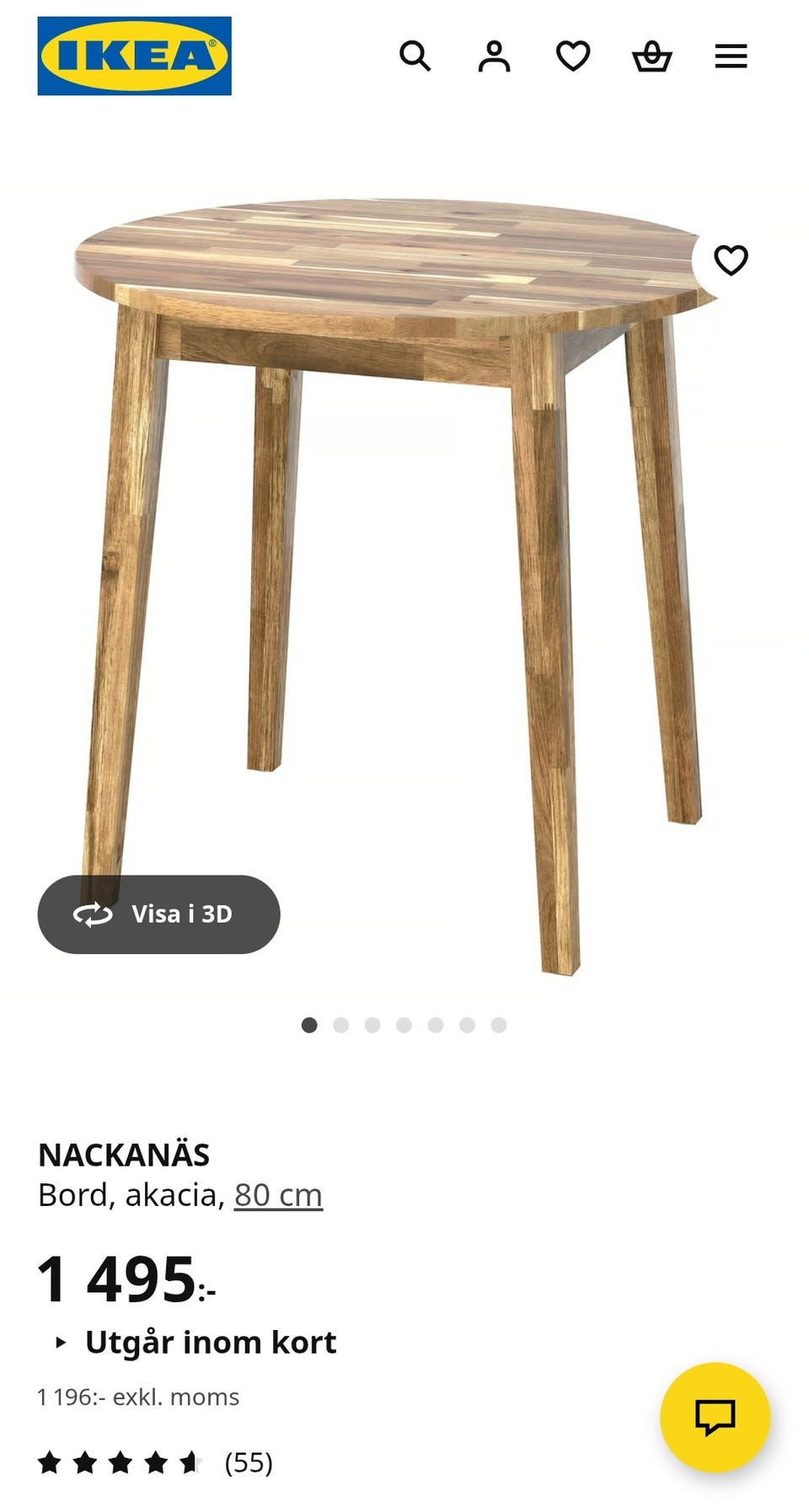Open the hamburger navigation menu

coord(730,56)
